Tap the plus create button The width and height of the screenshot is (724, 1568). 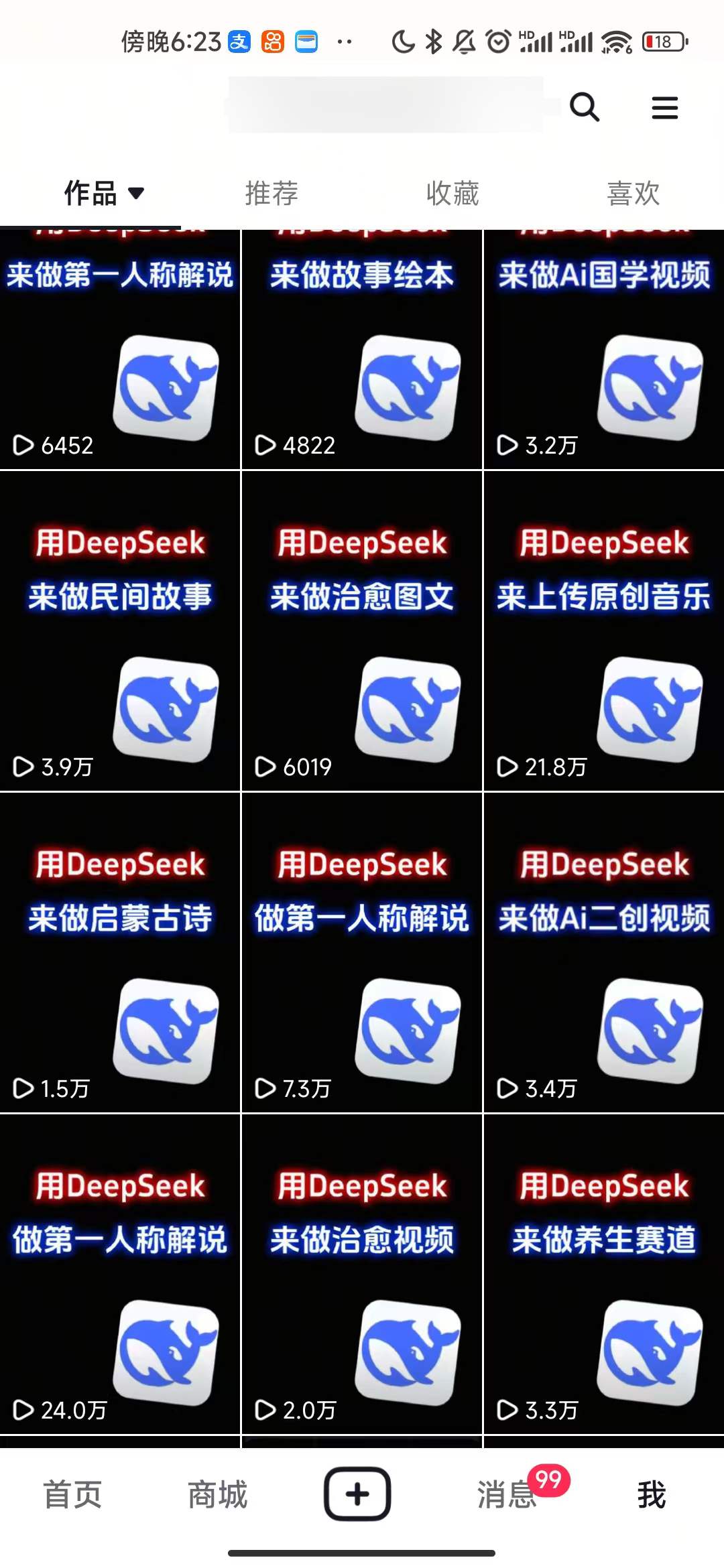tap(357, 1494)
